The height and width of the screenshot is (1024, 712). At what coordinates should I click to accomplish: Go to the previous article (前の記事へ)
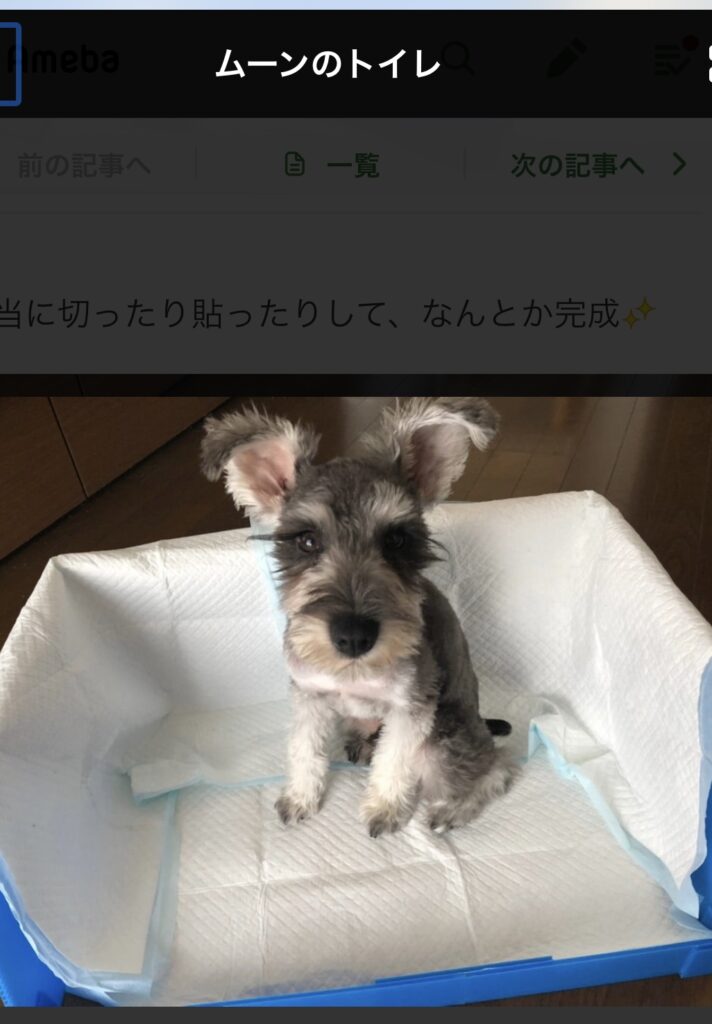(x=83, y=165)
